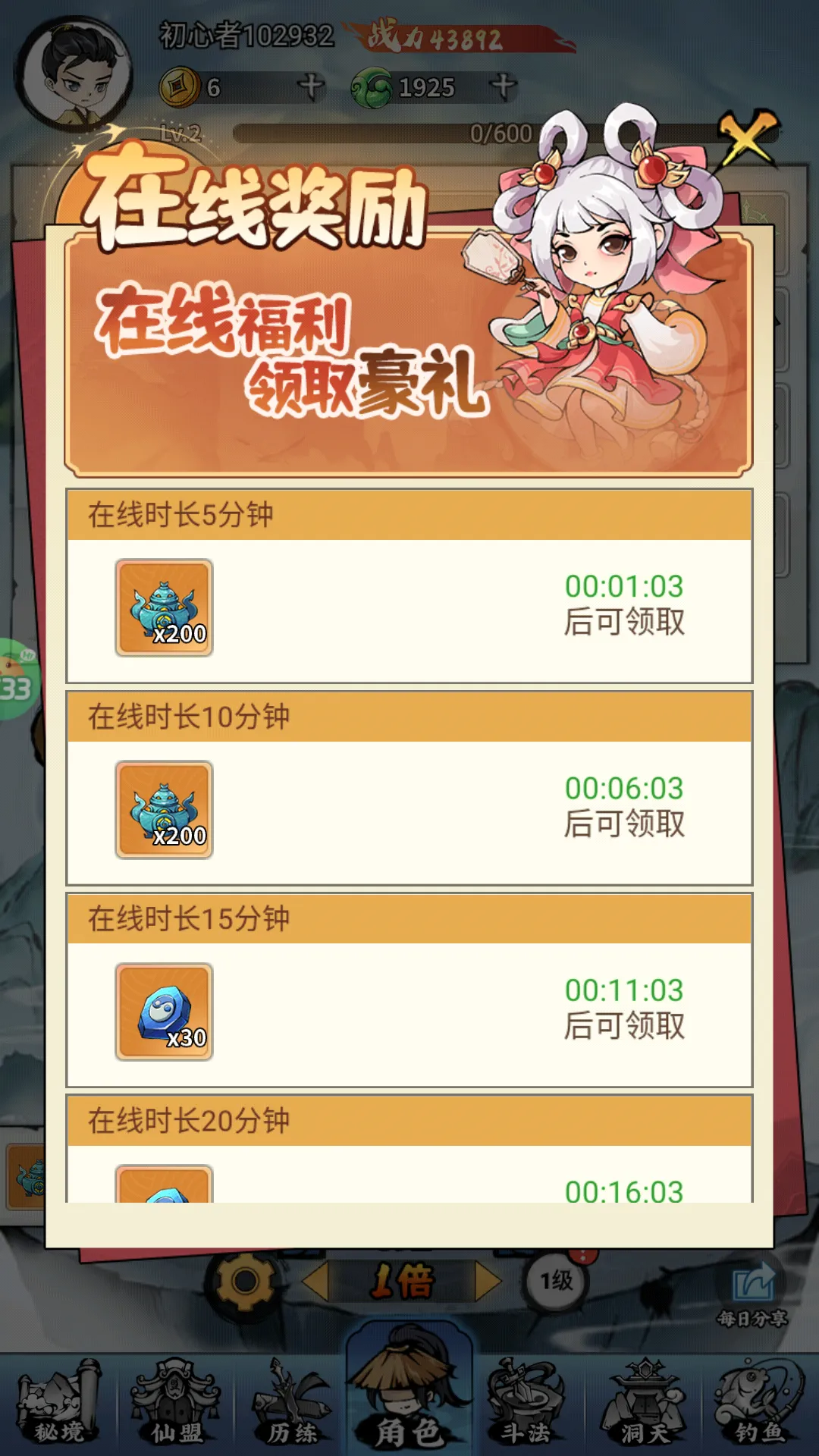819x1456 pixels.
Task: Open the gear settings icon
Action: [244, 1282]
